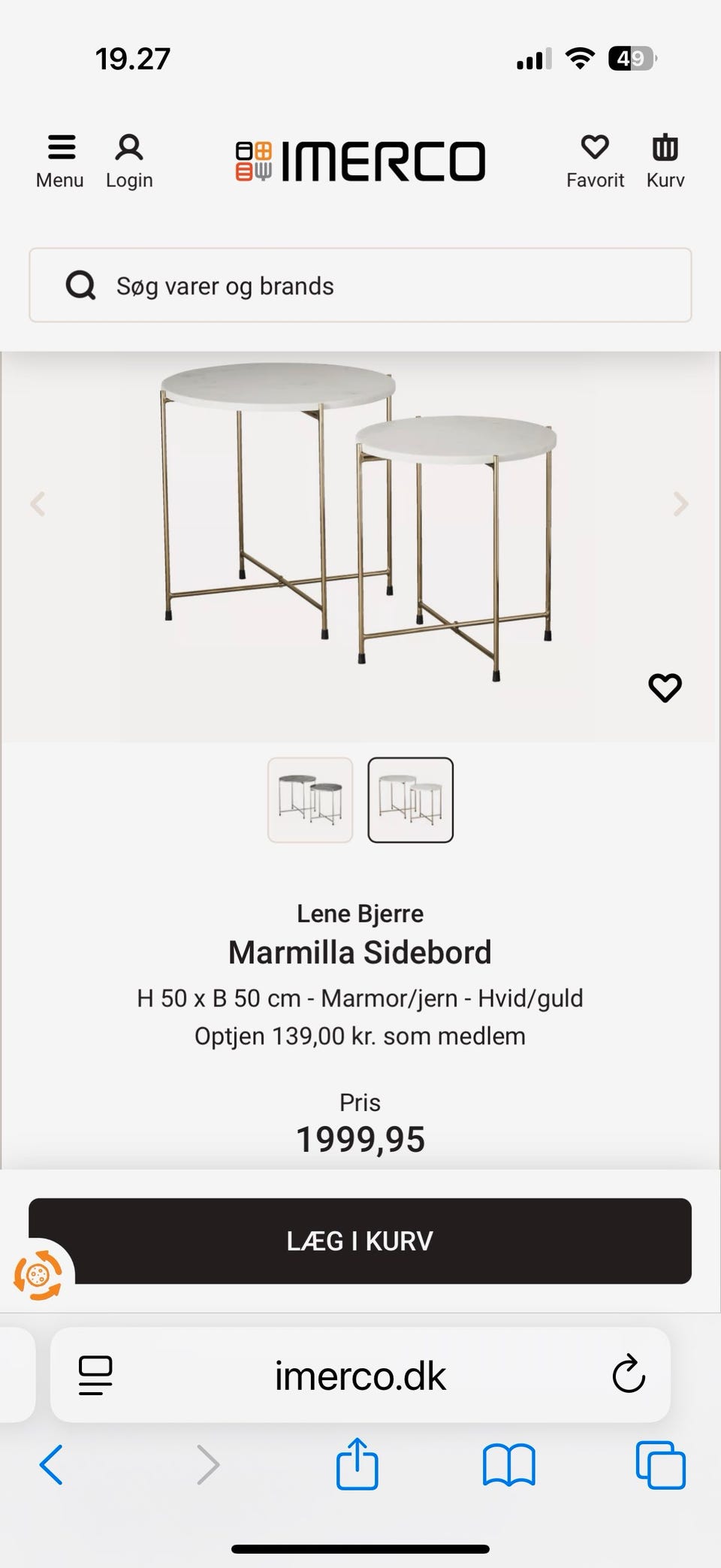Open the magnifying glass search icon

click(80, 285)
